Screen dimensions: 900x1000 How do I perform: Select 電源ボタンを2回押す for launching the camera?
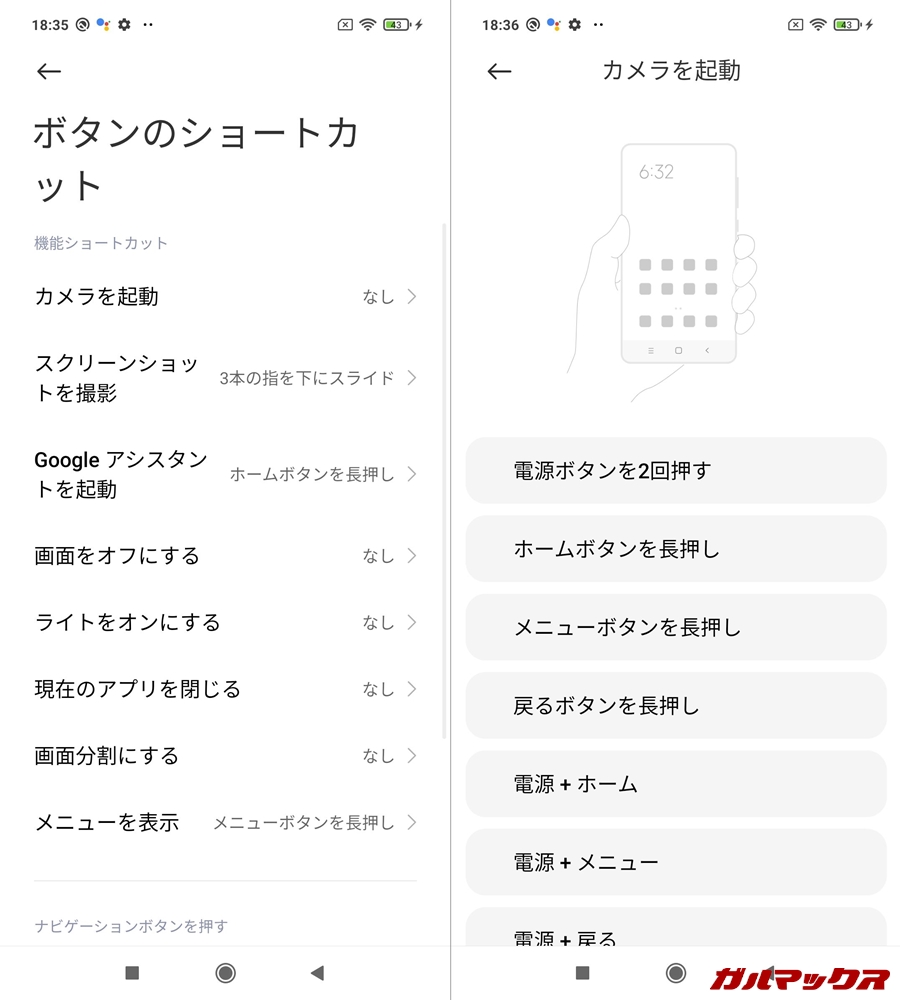pos(676,471)
